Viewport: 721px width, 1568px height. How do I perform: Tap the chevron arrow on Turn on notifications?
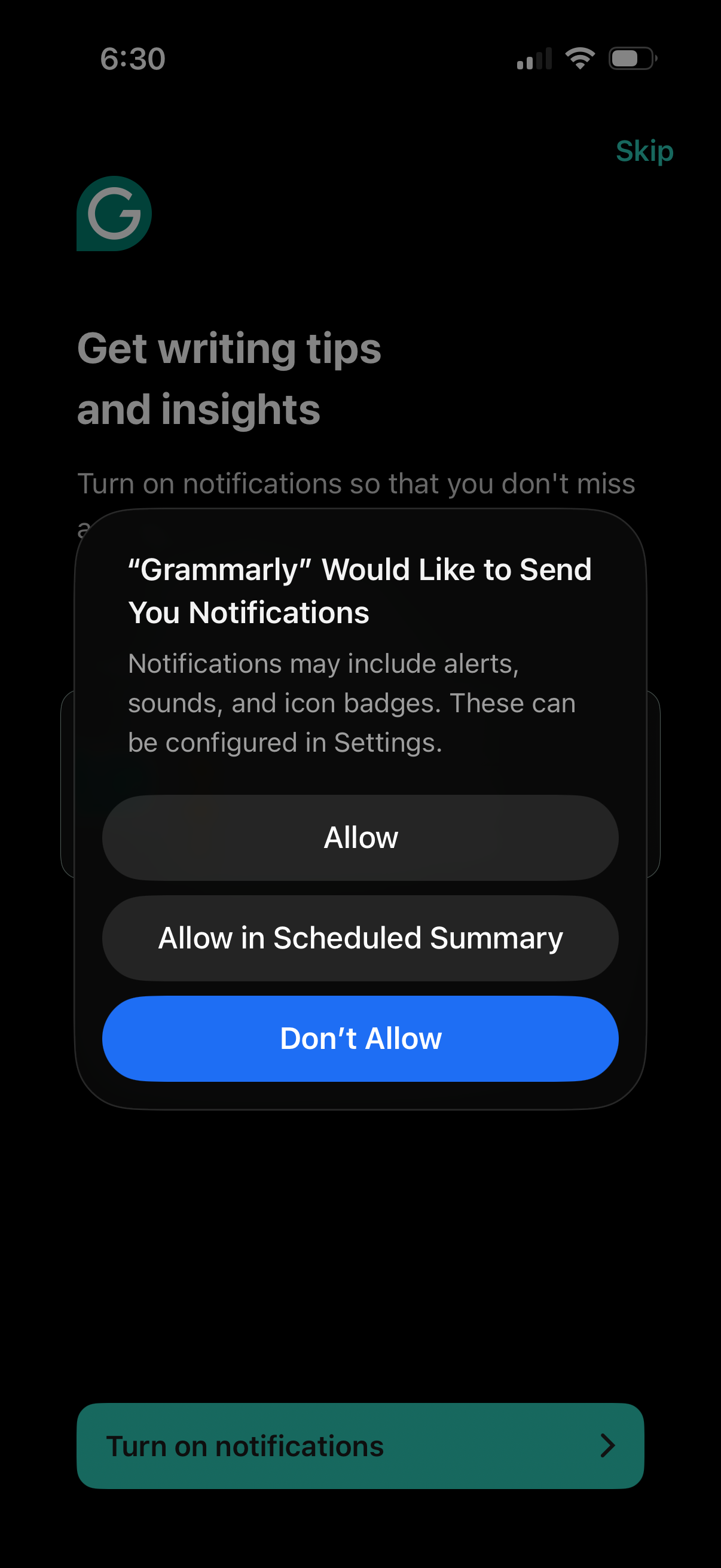pos(608,1446)
